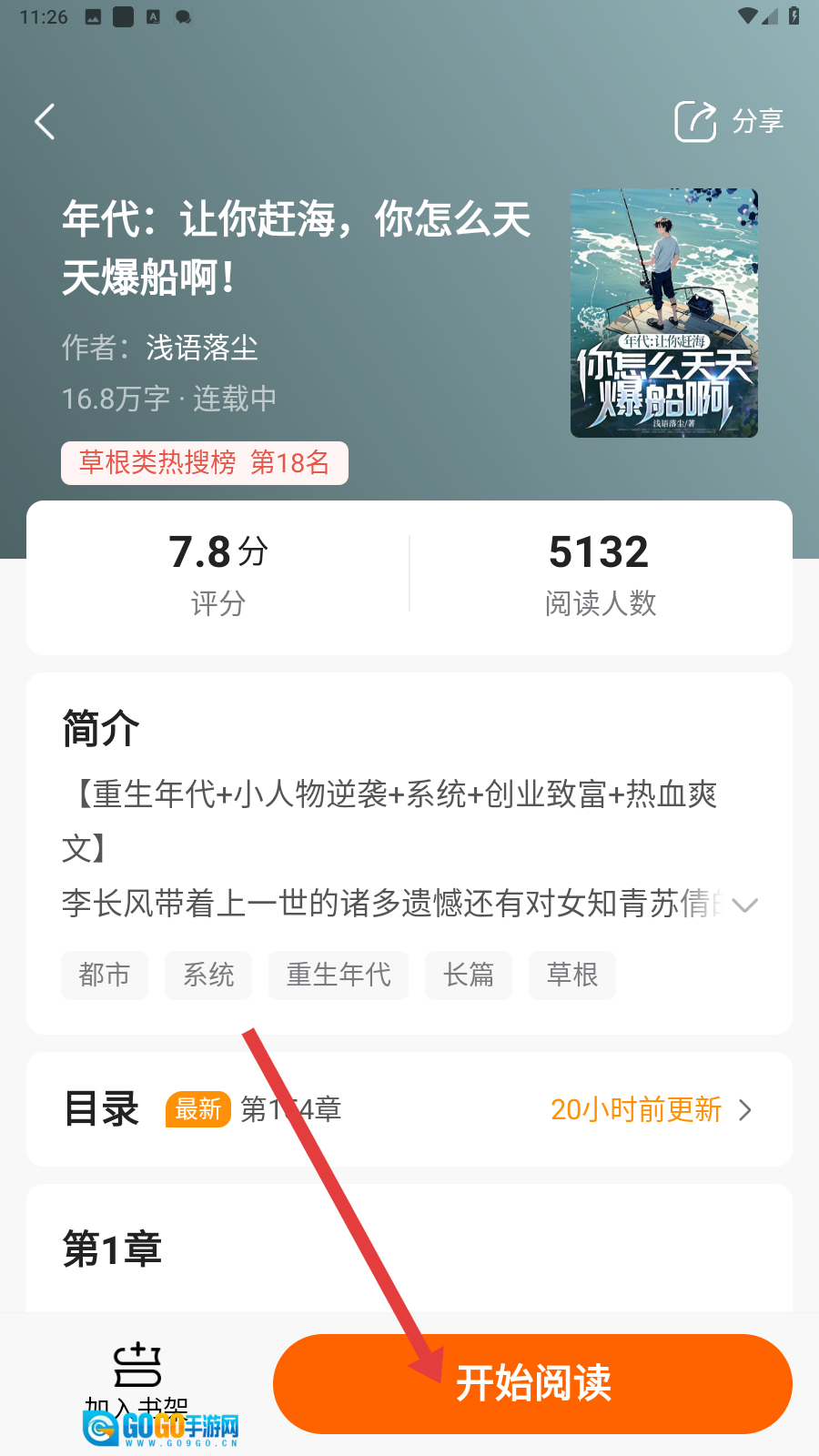Start reading with 开始阅读
This screenshot has width=819, height=1456.
point(532,1384)
